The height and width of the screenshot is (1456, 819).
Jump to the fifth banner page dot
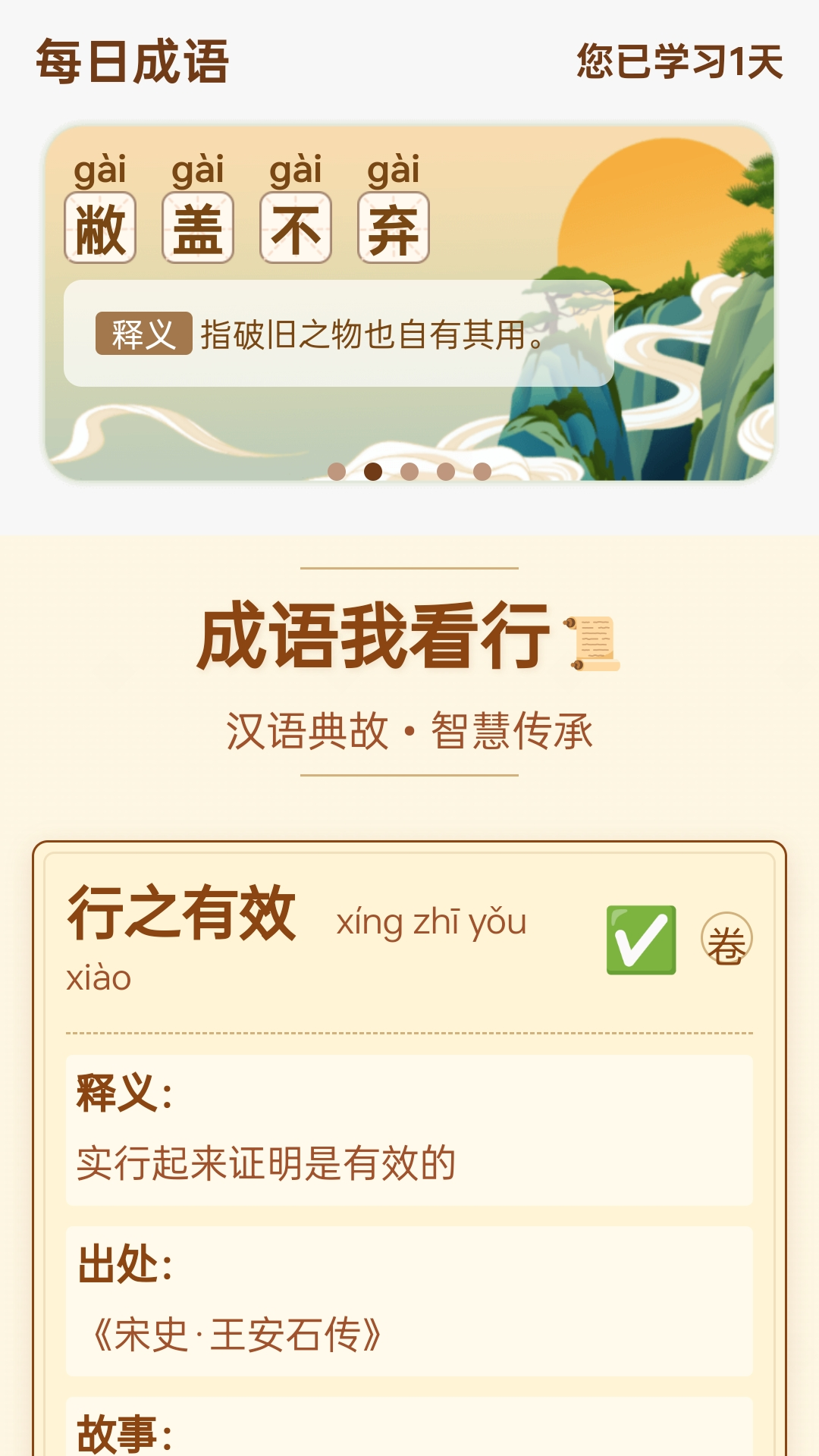tap(482, 472)
